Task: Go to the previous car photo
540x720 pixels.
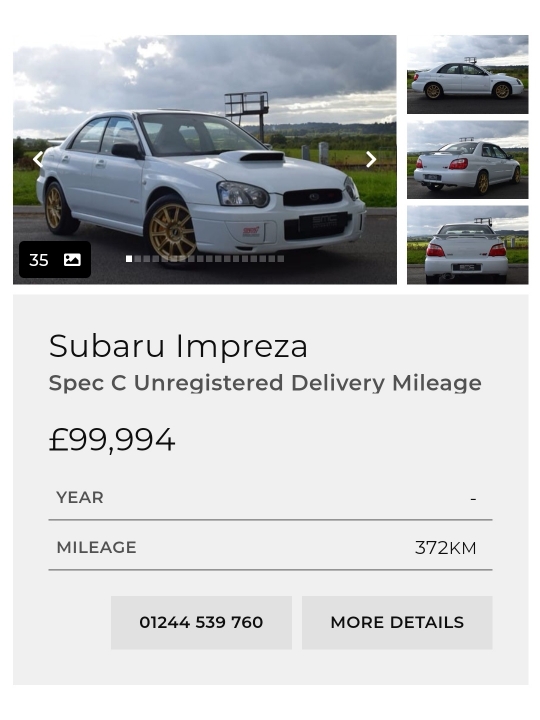Action: [x=38, y=160]
